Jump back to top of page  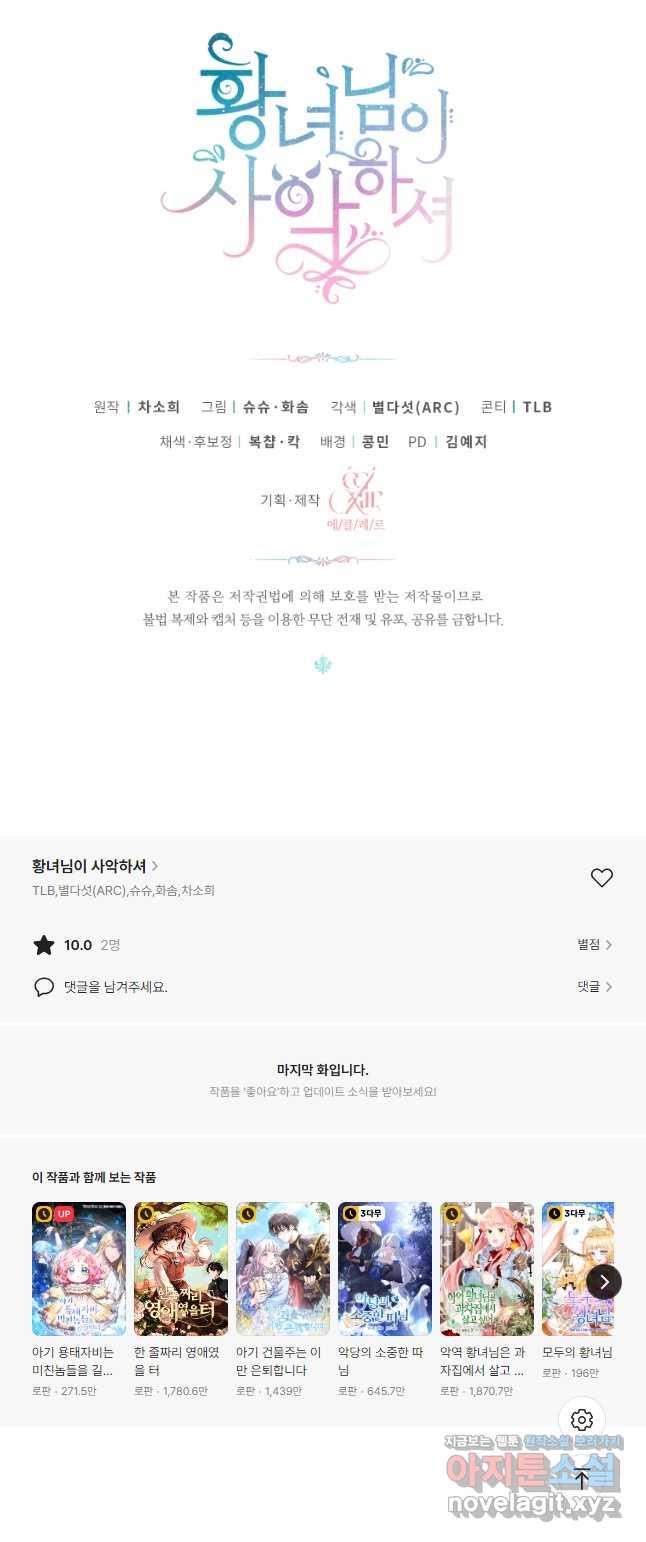click(582, 1479)
